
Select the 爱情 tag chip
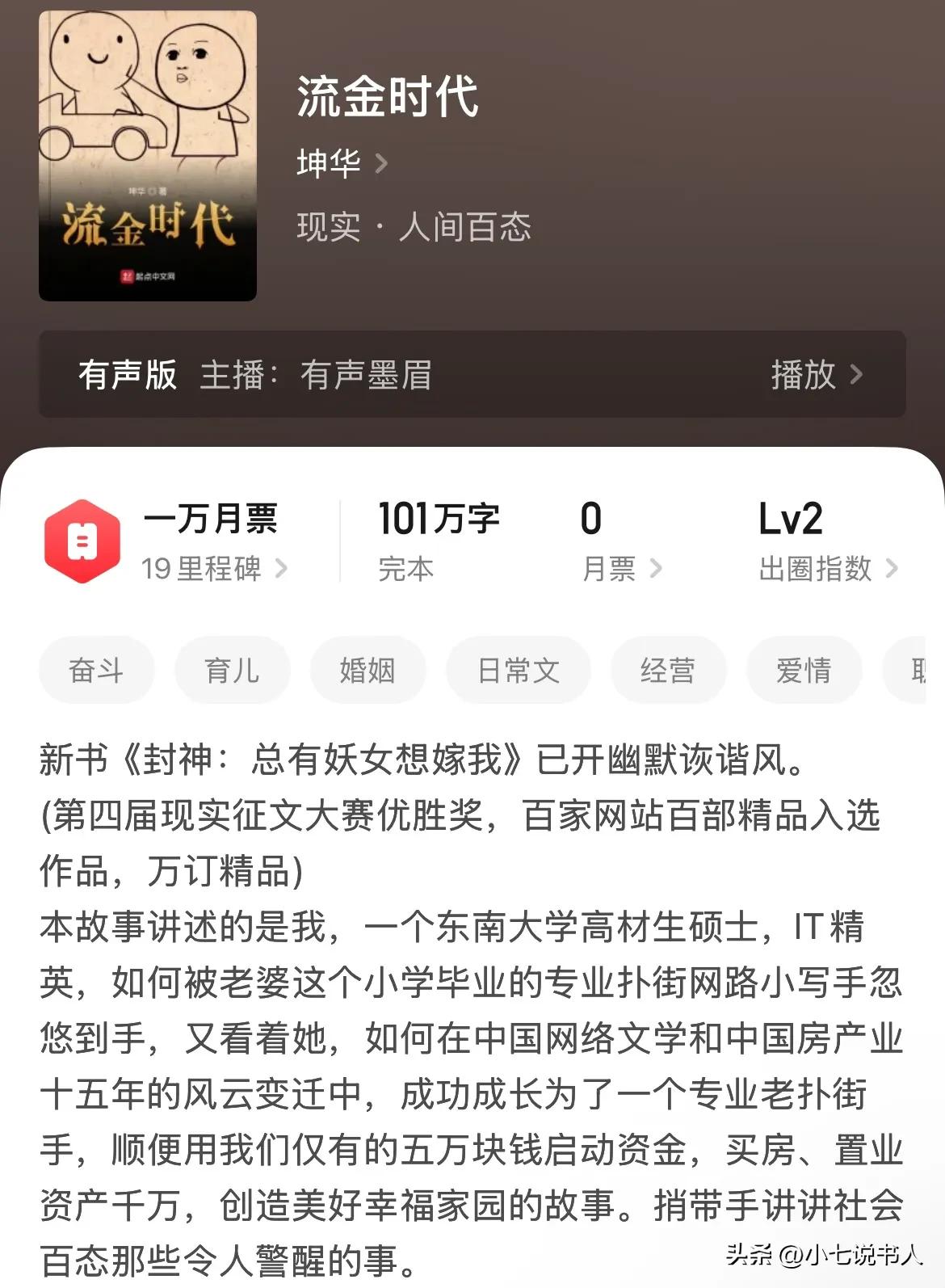804,670
